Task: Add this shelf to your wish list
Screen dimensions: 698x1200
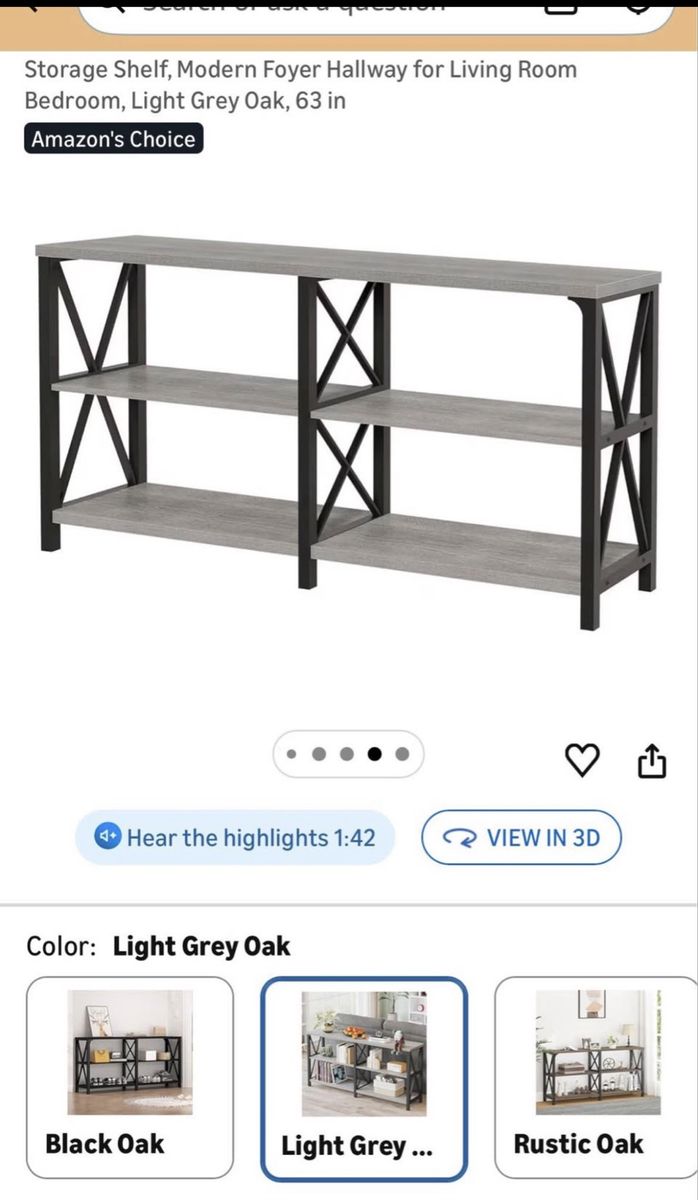Action: click(x=583, y=760)
